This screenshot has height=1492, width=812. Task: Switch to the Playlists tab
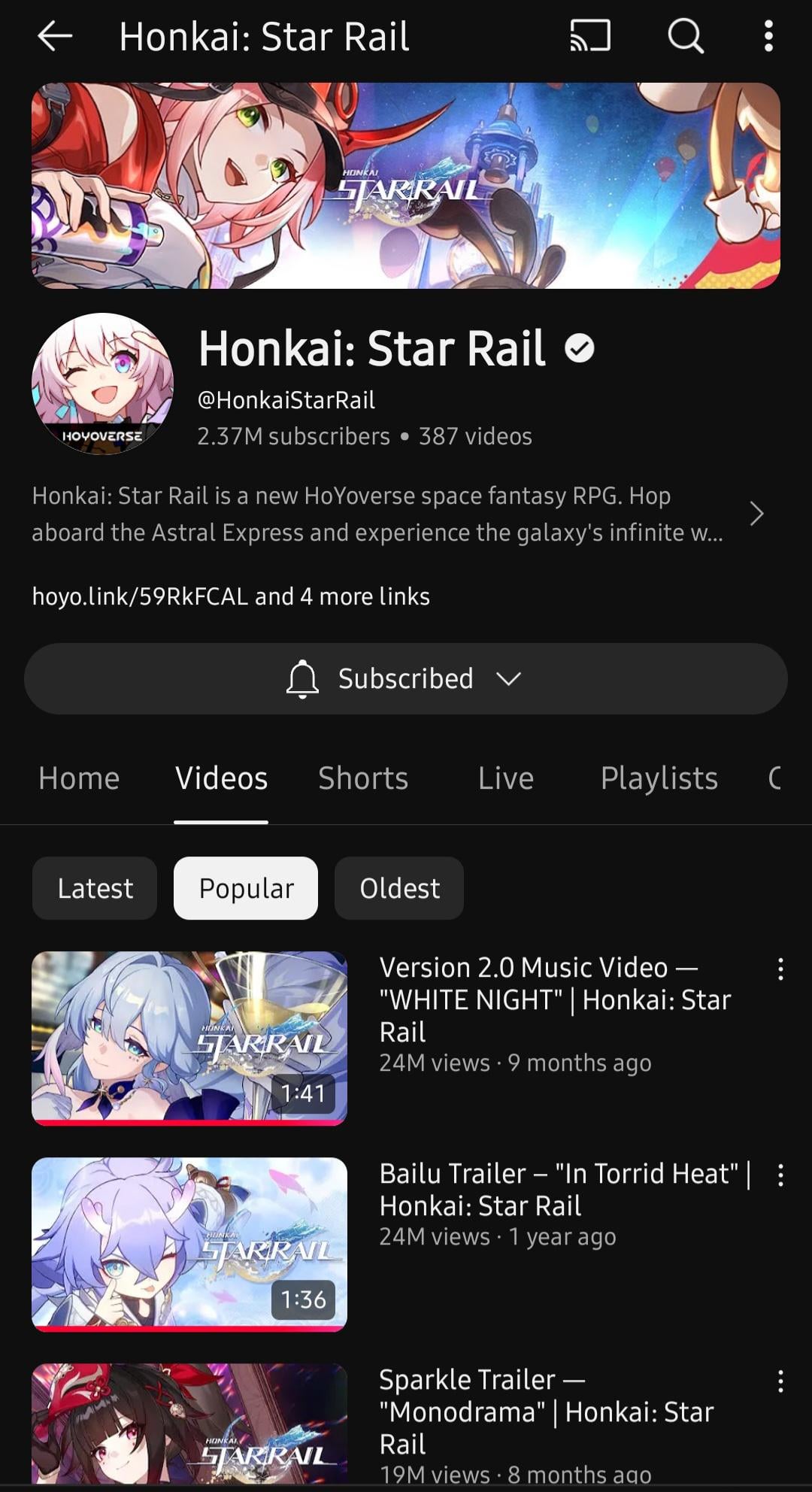pyautogui.click(x=659, y=778)
